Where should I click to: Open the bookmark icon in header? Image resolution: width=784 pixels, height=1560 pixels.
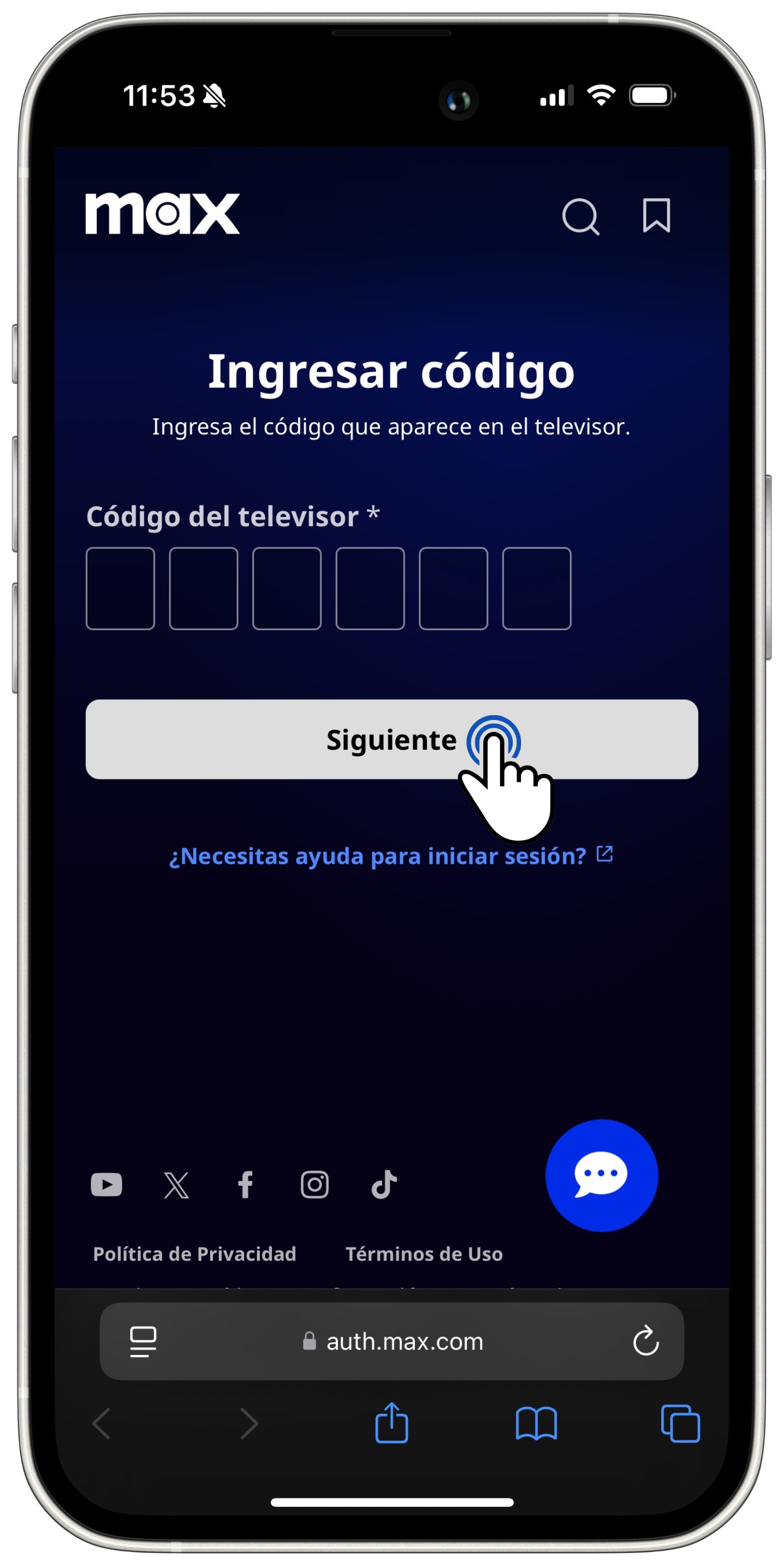(655, 215)
